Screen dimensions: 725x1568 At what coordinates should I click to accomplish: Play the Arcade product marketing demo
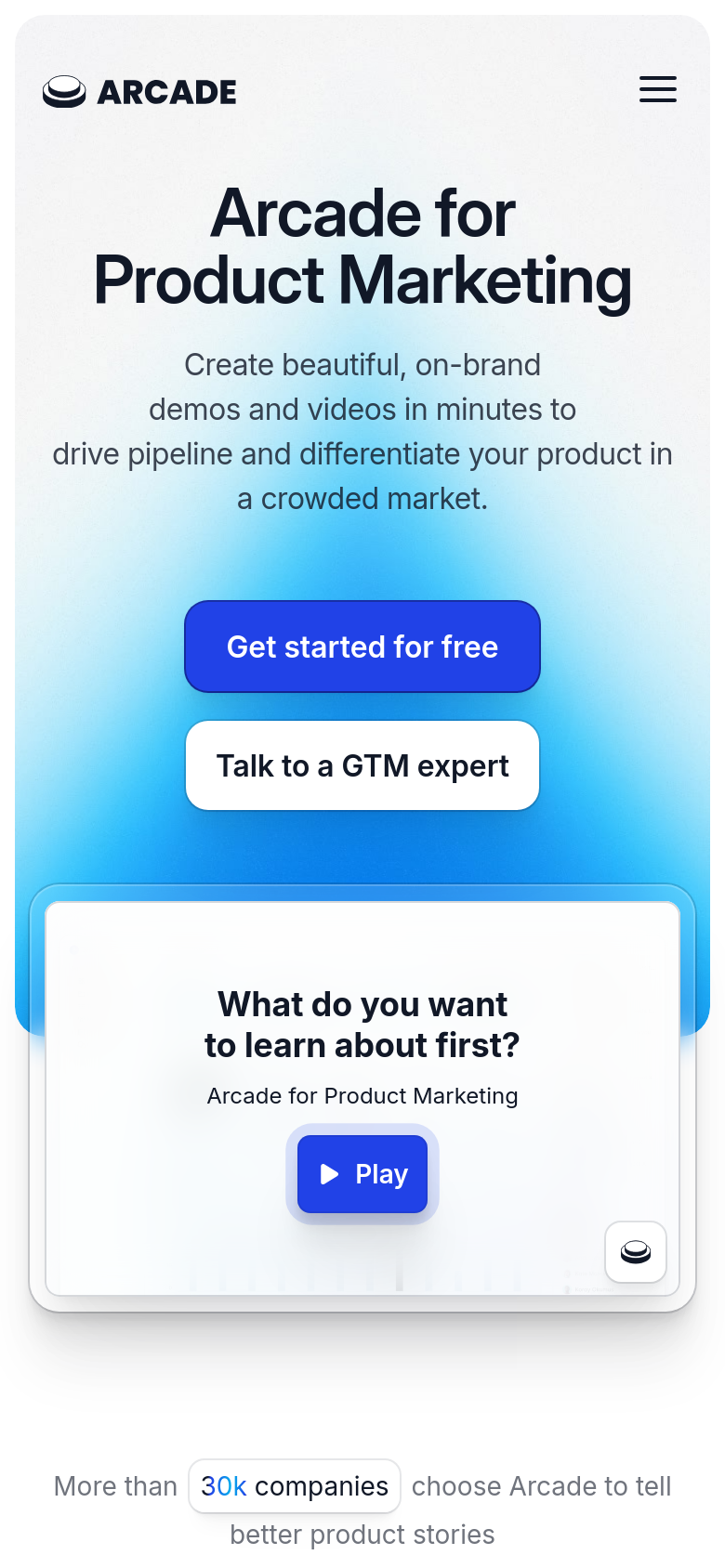coord(362,1174)
